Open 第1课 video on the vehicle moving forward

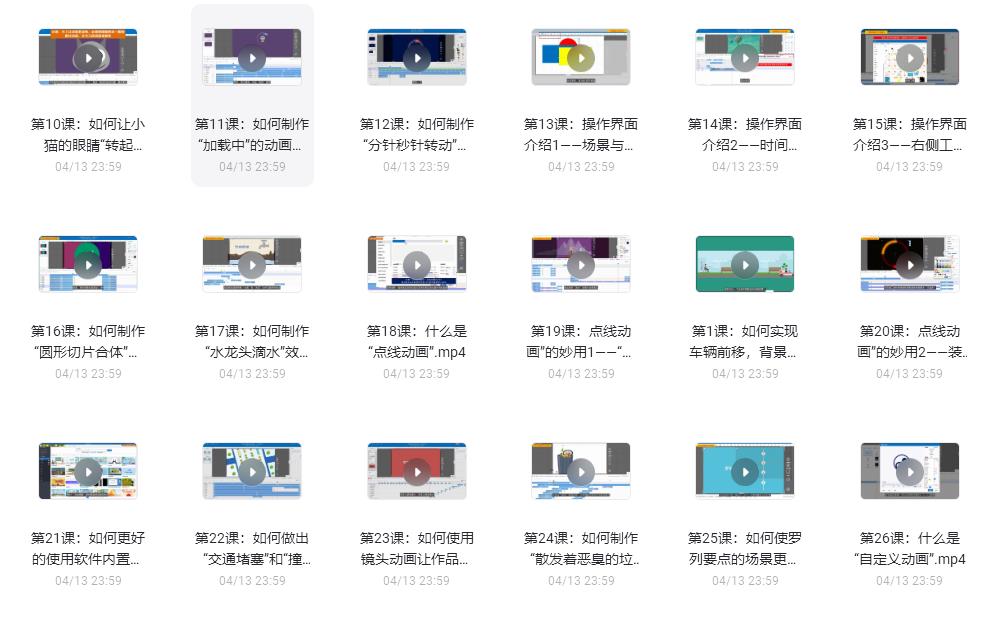(x=745, y=265)
